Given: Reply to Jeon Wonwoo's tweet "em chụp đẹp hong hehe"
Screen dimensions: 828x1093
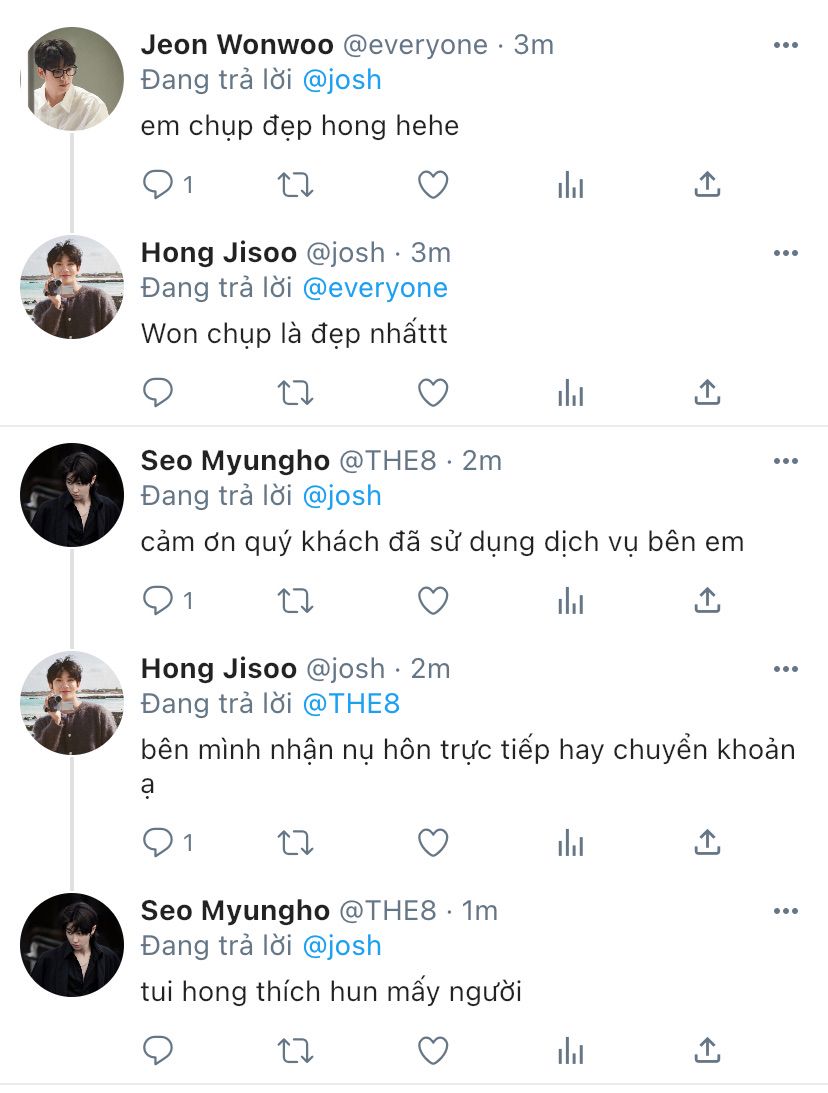Looking at the screenshot, I should [158, 185].
